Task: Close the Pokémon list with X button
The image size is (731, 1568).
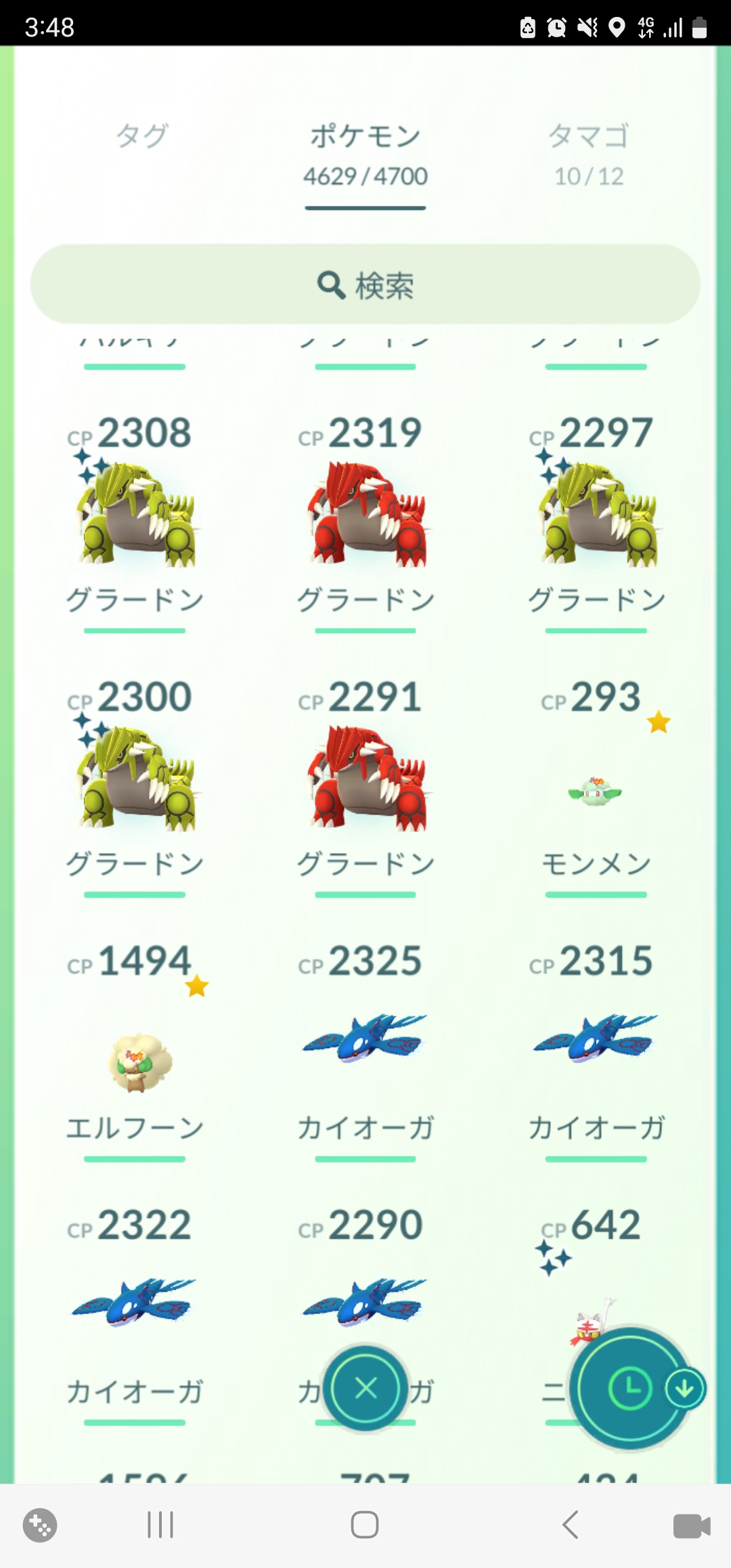Action: click(x=366, y=1389)
